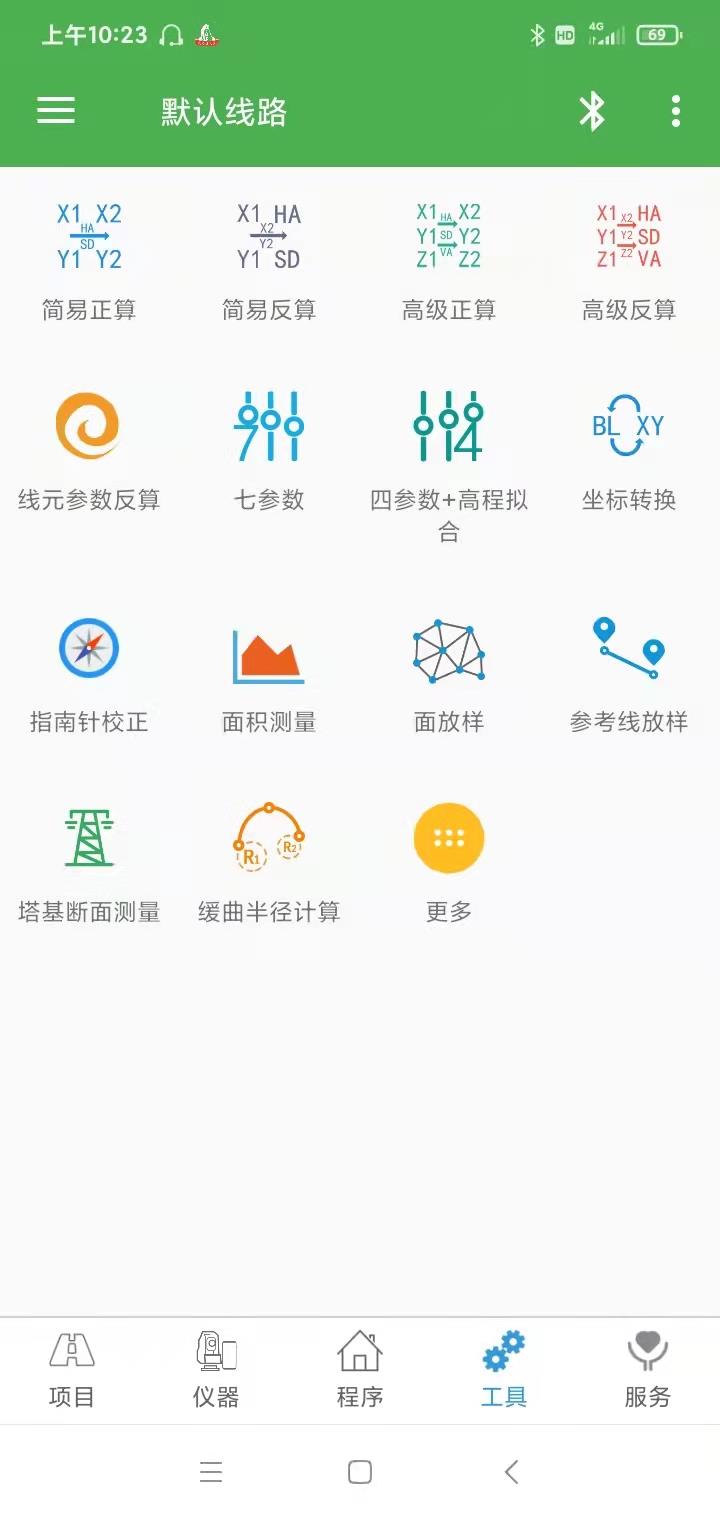Screen dimensions: 720x1520
Task: Open the hamburger drawer menu
Action: point(56,111)
